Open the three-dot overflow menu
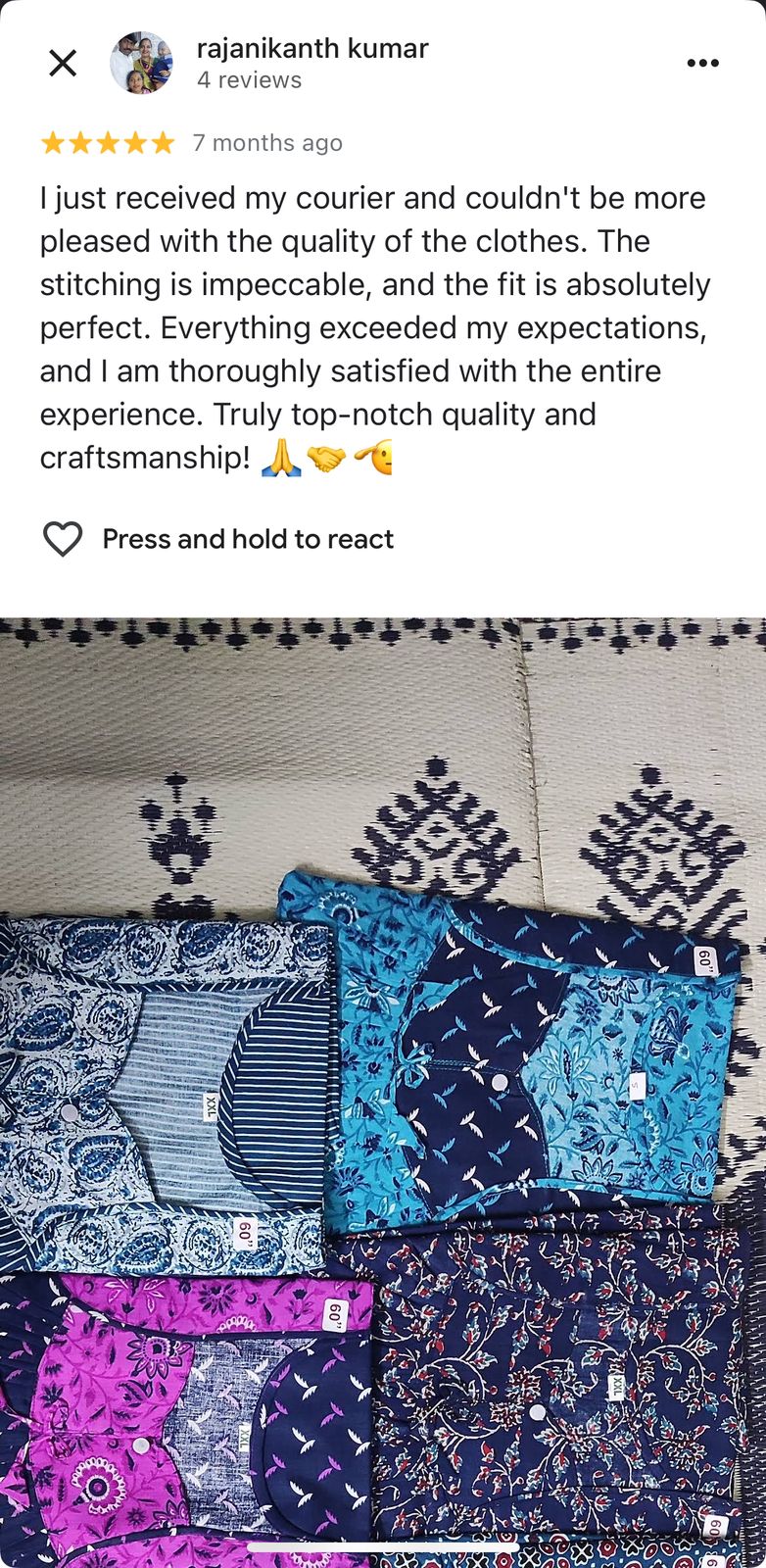The width and height of the screenshot is (766, 1568). click(702, 64)
